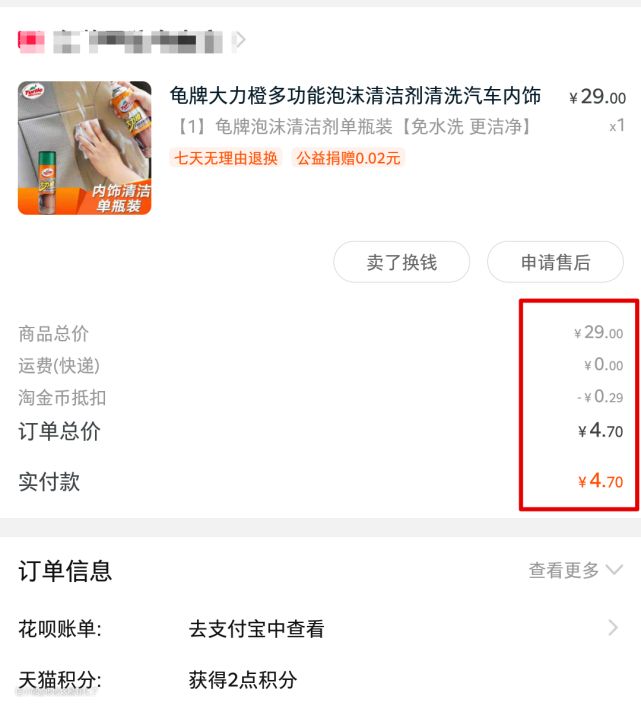Viewport: 641px width, 712px height.
Task: Tap the 卖了换钱 button
Action: click(x=401, y=262)
